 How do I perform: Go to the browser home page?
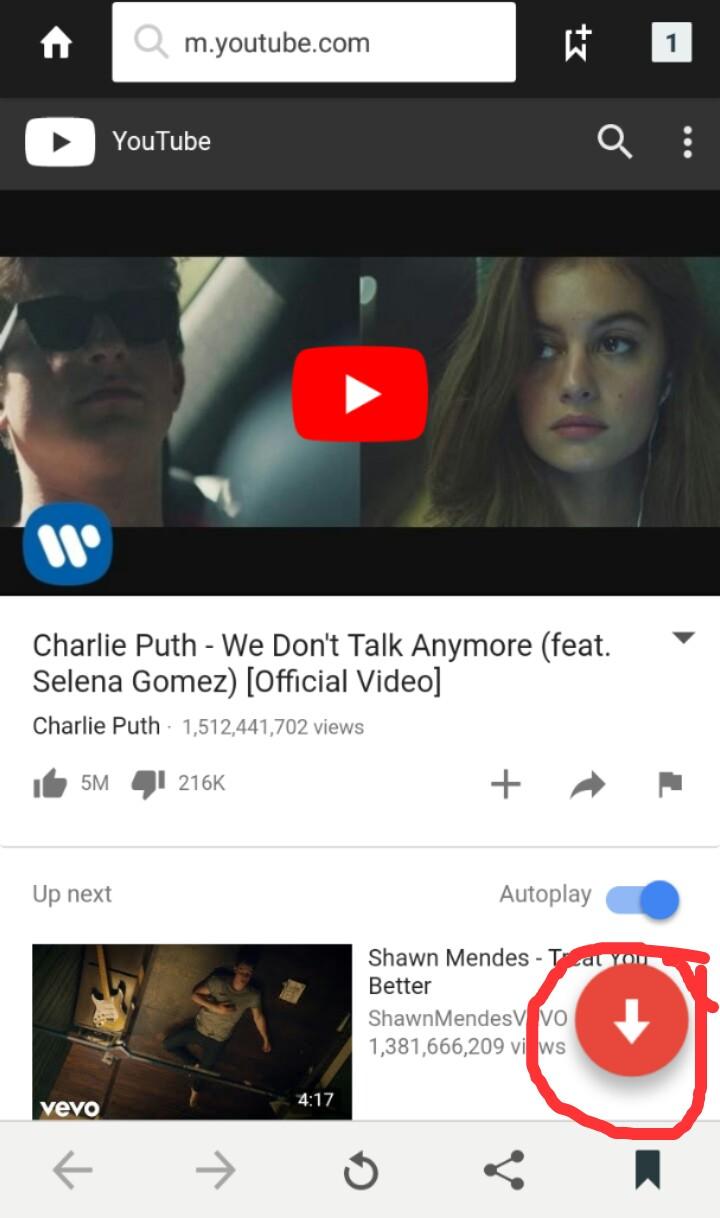56,42
